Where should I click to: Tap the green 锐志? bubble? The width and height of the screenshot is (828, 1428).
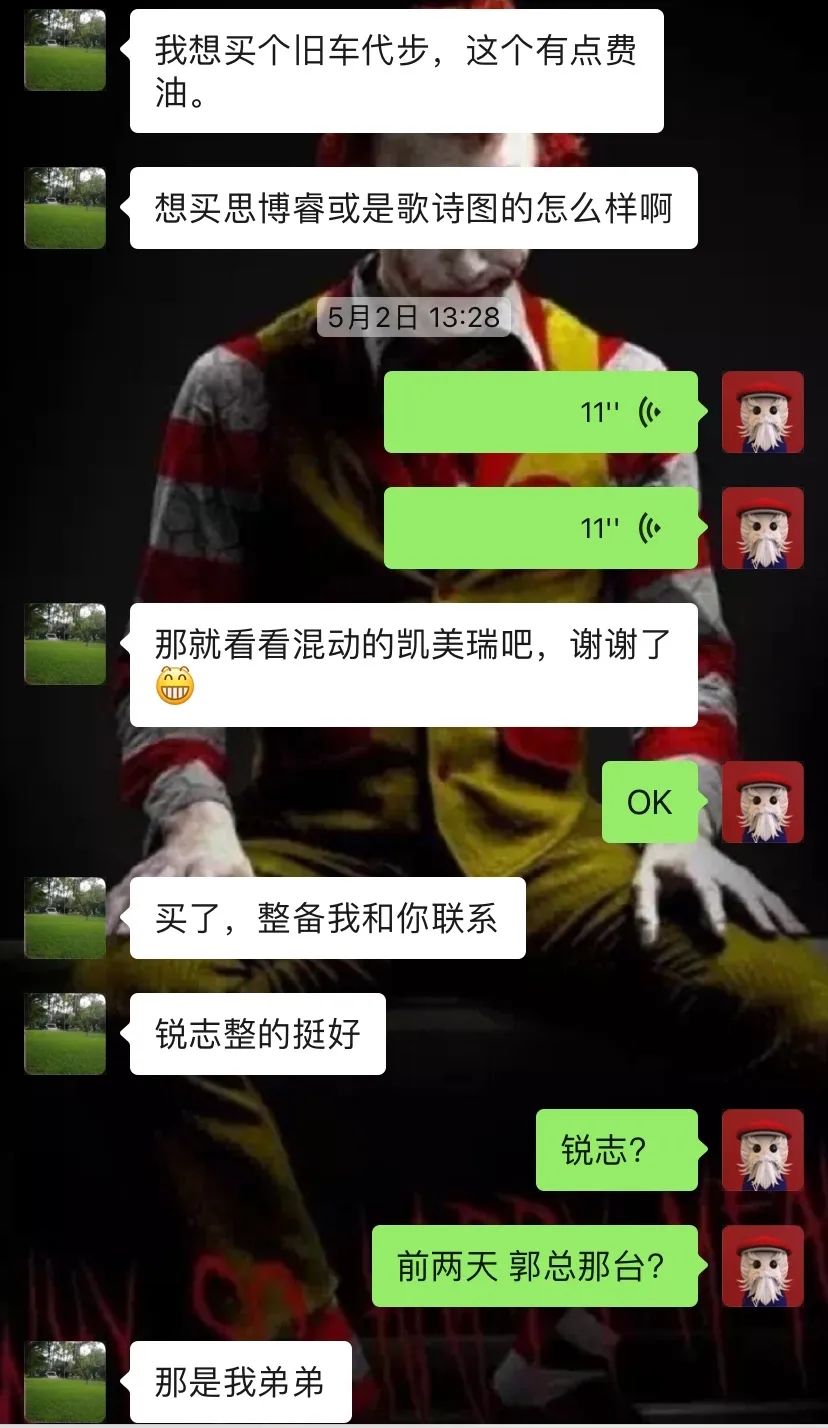[616, 1149]
